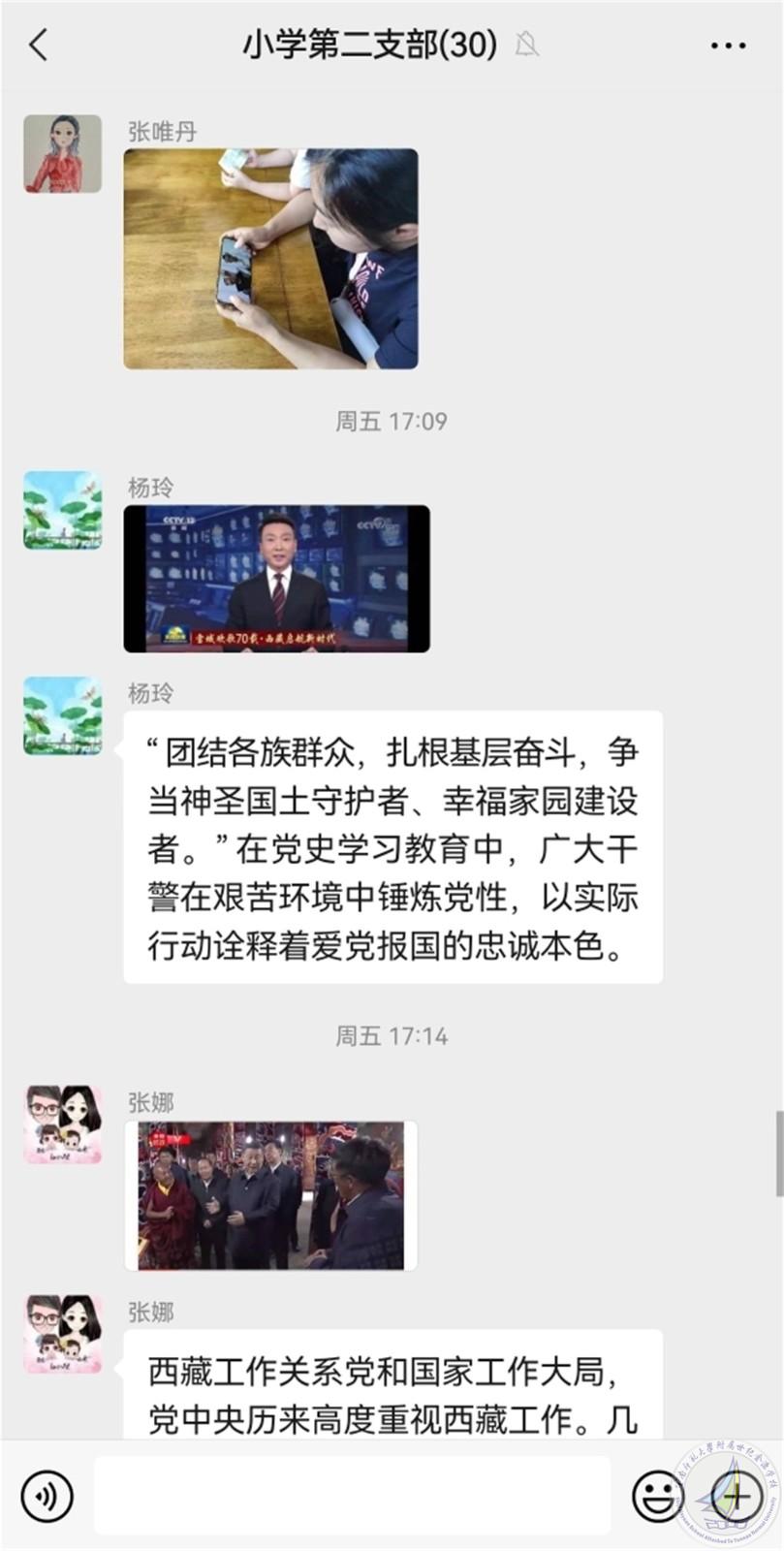The image size is (784, 1551).
Task: View 张唯丹's profile avatar
Action: pyautogui.click(x=63, y=153)
